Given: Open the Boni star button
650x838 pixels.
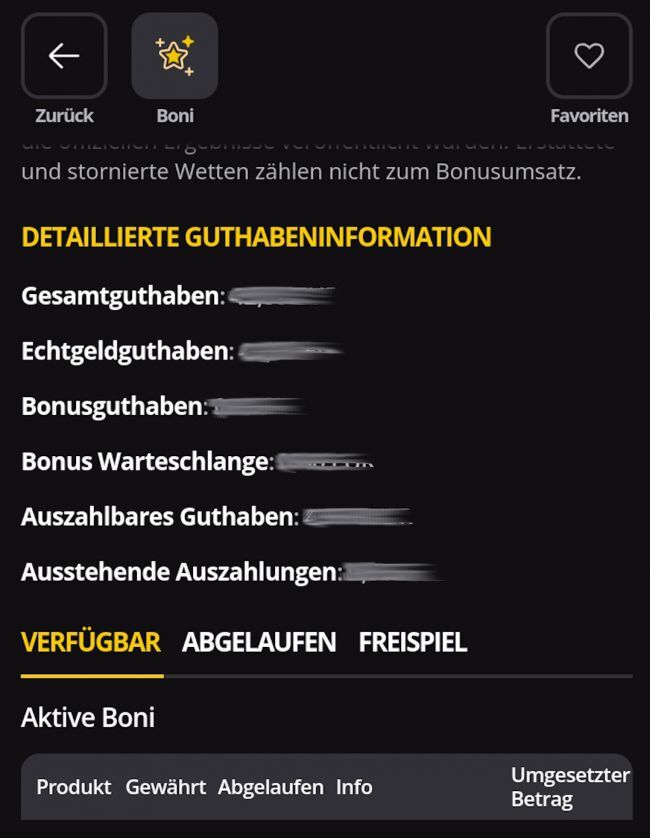Looking at the screenshot, I should click(174, 56).
